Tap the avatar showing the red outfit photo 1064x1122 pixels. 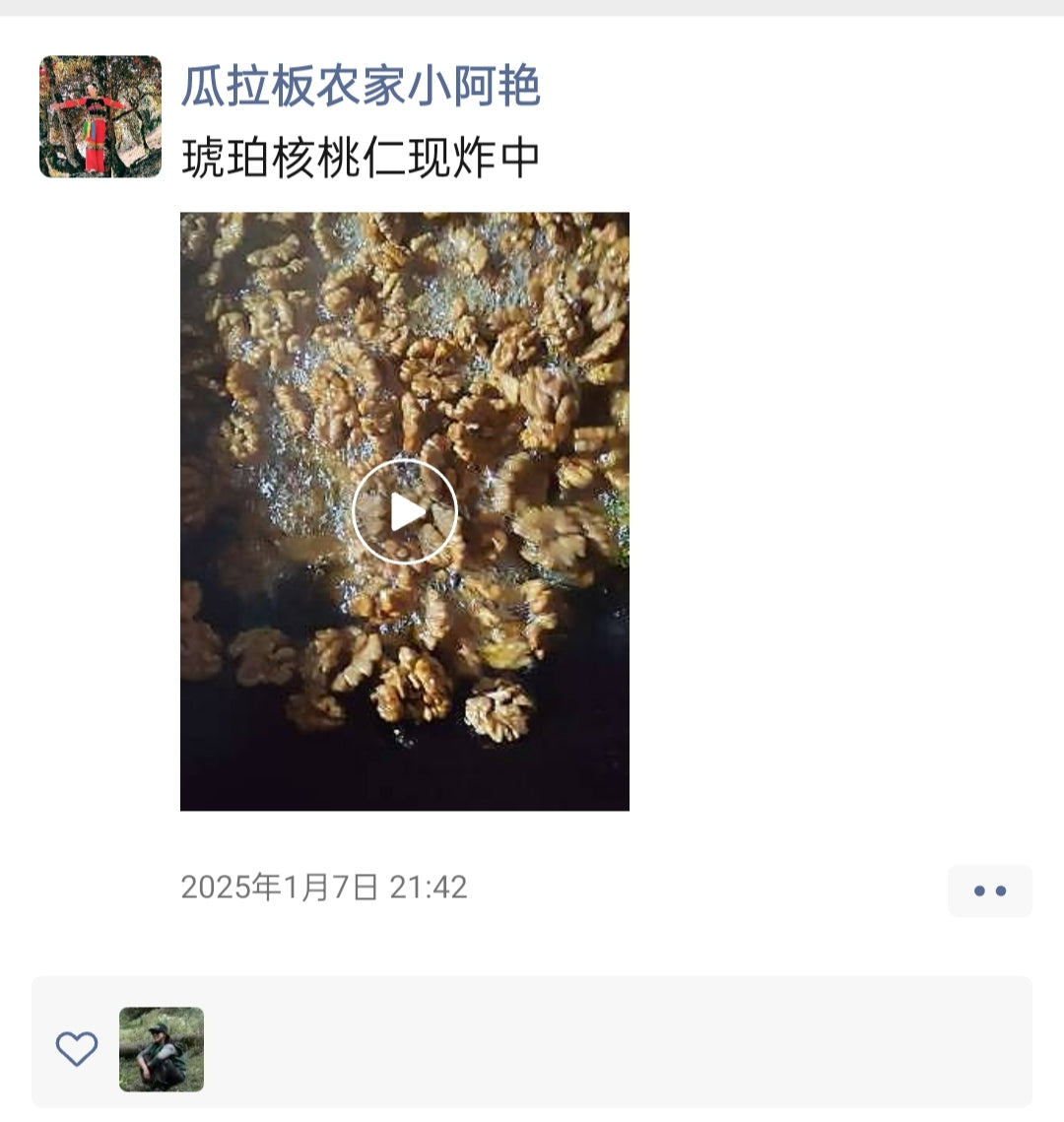point(99,116)
